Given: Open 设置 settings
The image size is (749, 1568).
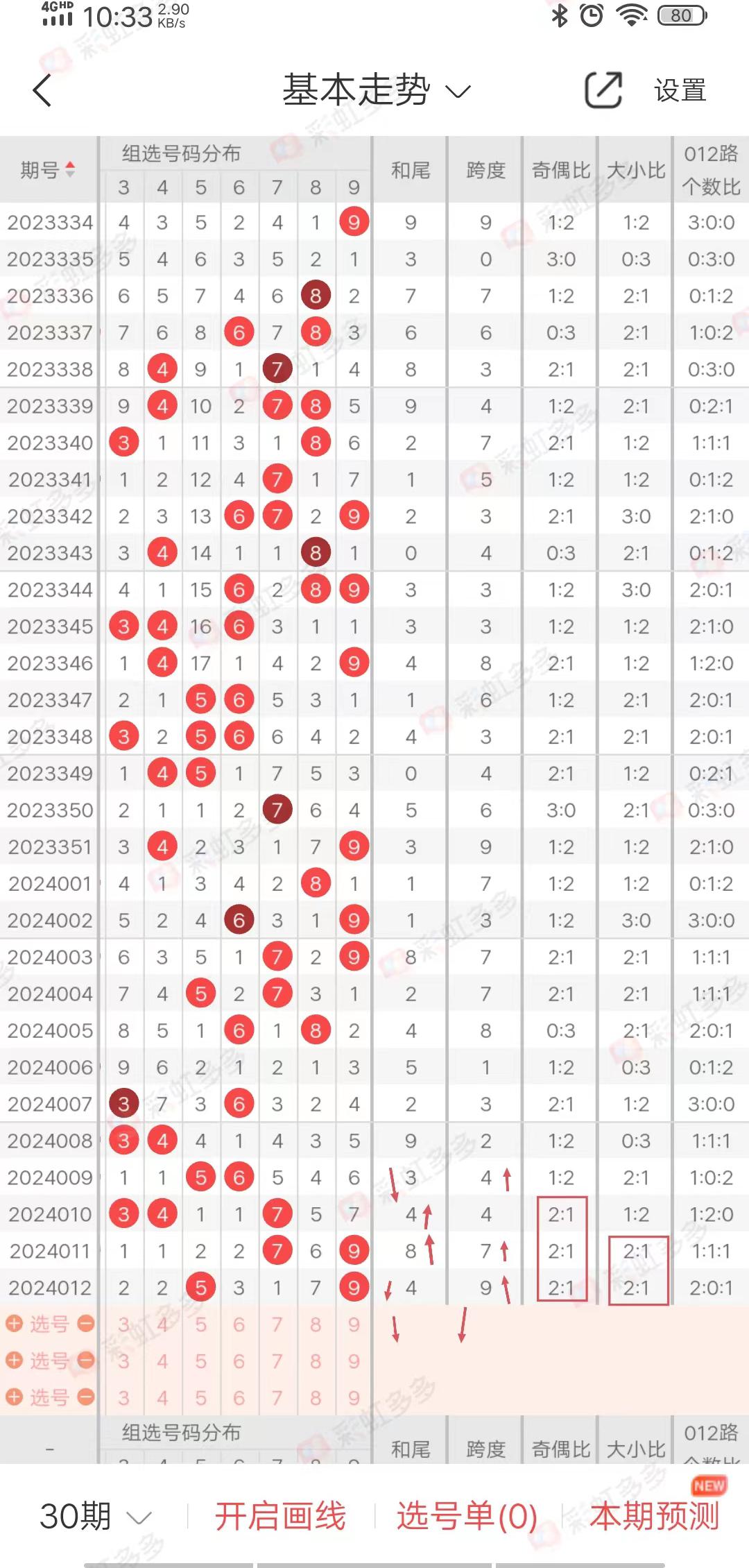Looking at the screenshot, I should pos(680,90).
